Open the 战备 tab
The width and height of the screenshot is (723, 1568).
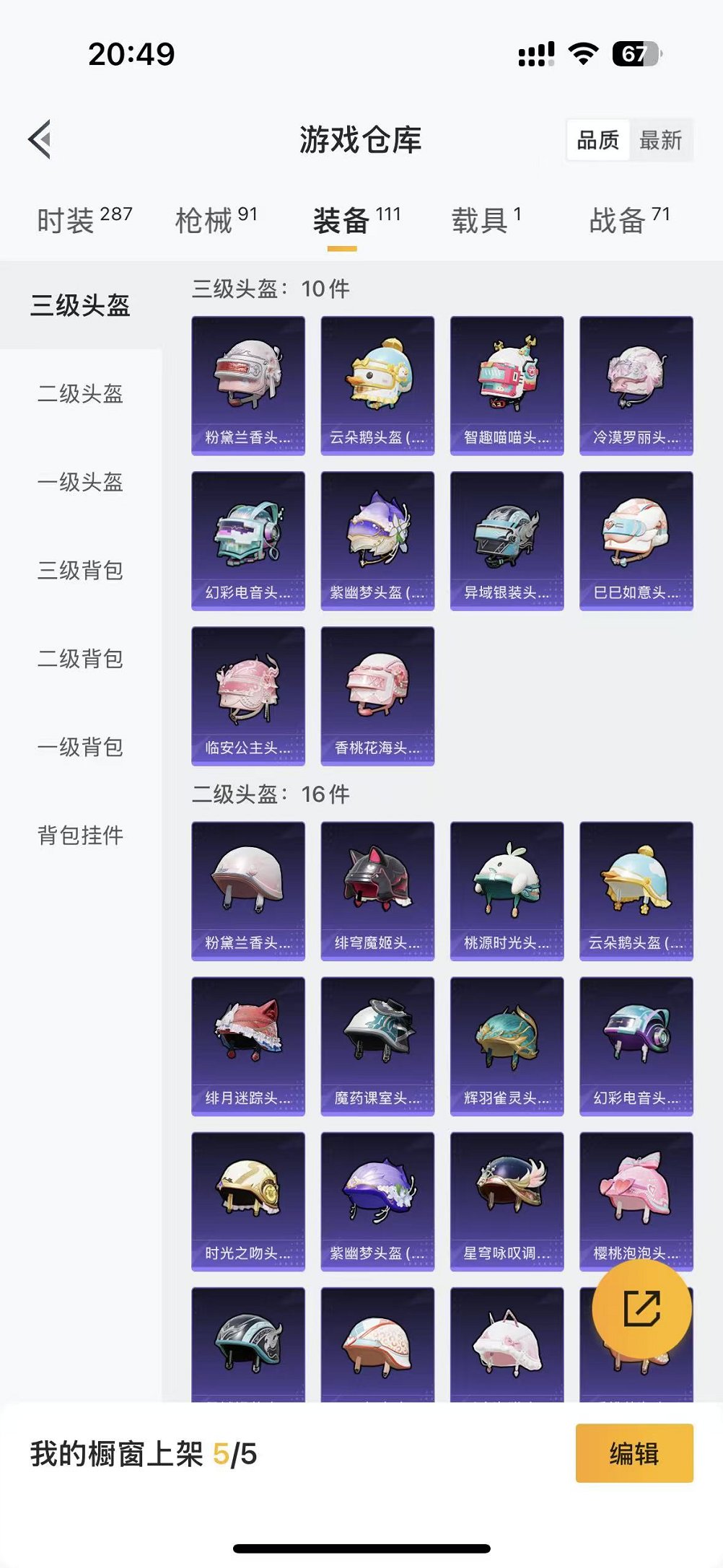tap(629, 220)
